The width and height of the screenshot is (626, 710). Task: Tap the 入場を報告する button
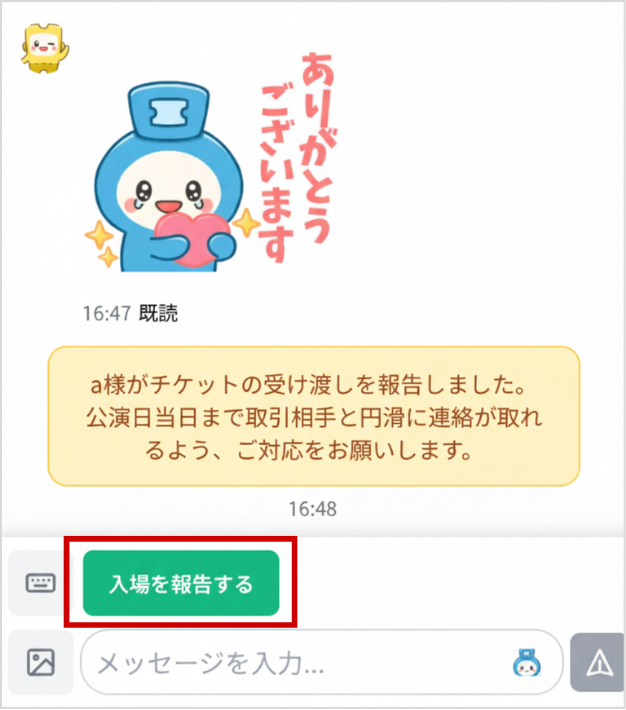tap(181, 584)
